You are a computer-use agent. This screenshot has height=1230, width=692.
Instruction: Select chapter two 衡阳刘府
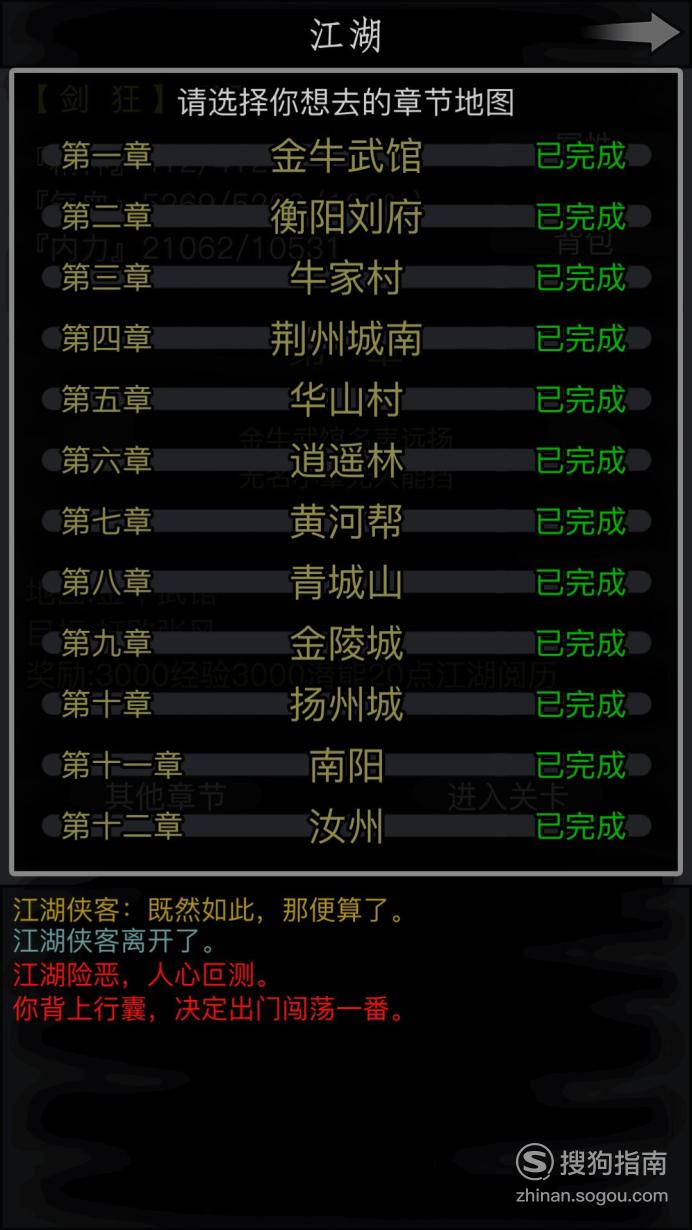pyautogui.click(x=346, y=217)
